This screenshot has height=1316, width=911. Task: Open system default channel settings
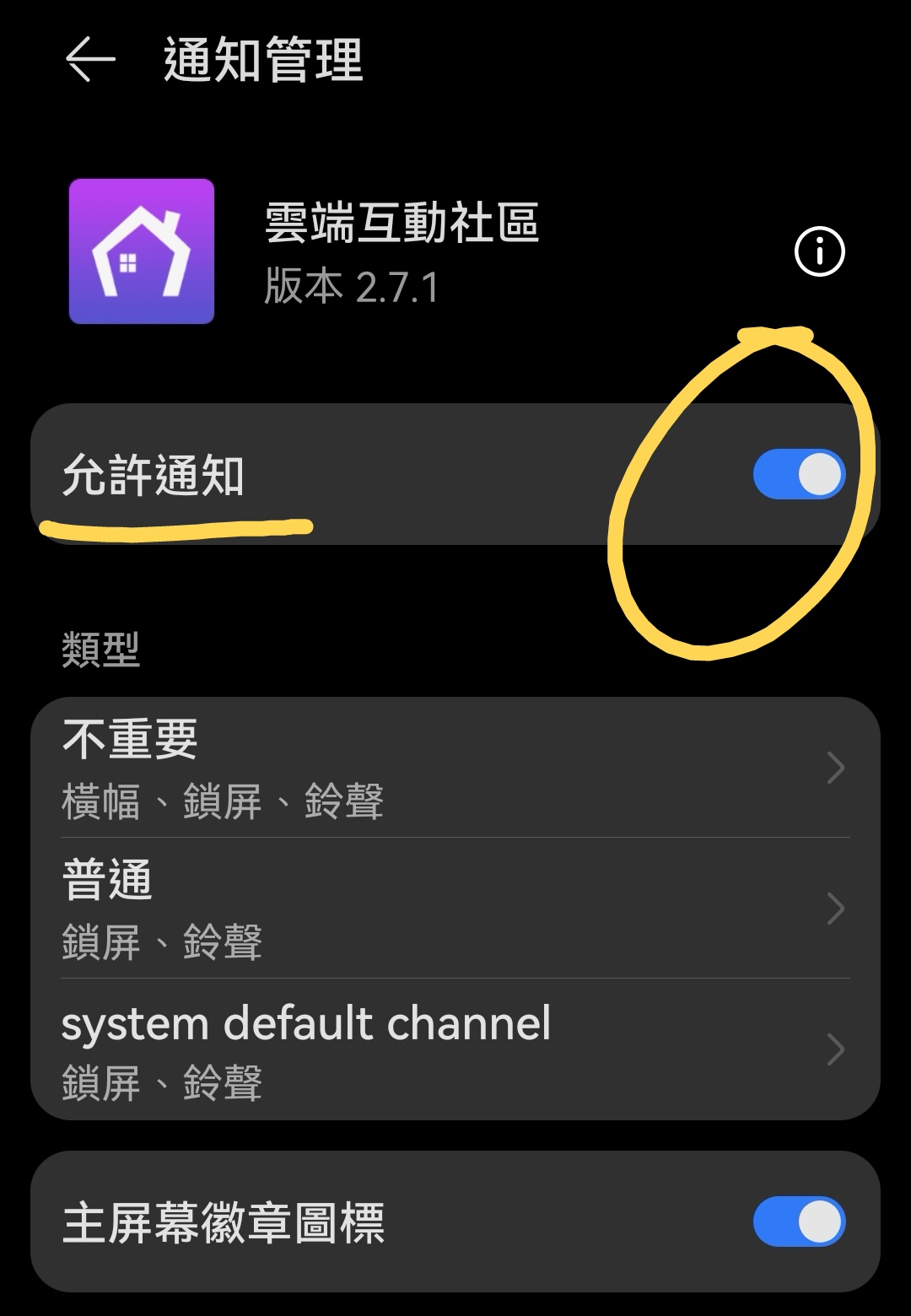(x=455, y=1049)
